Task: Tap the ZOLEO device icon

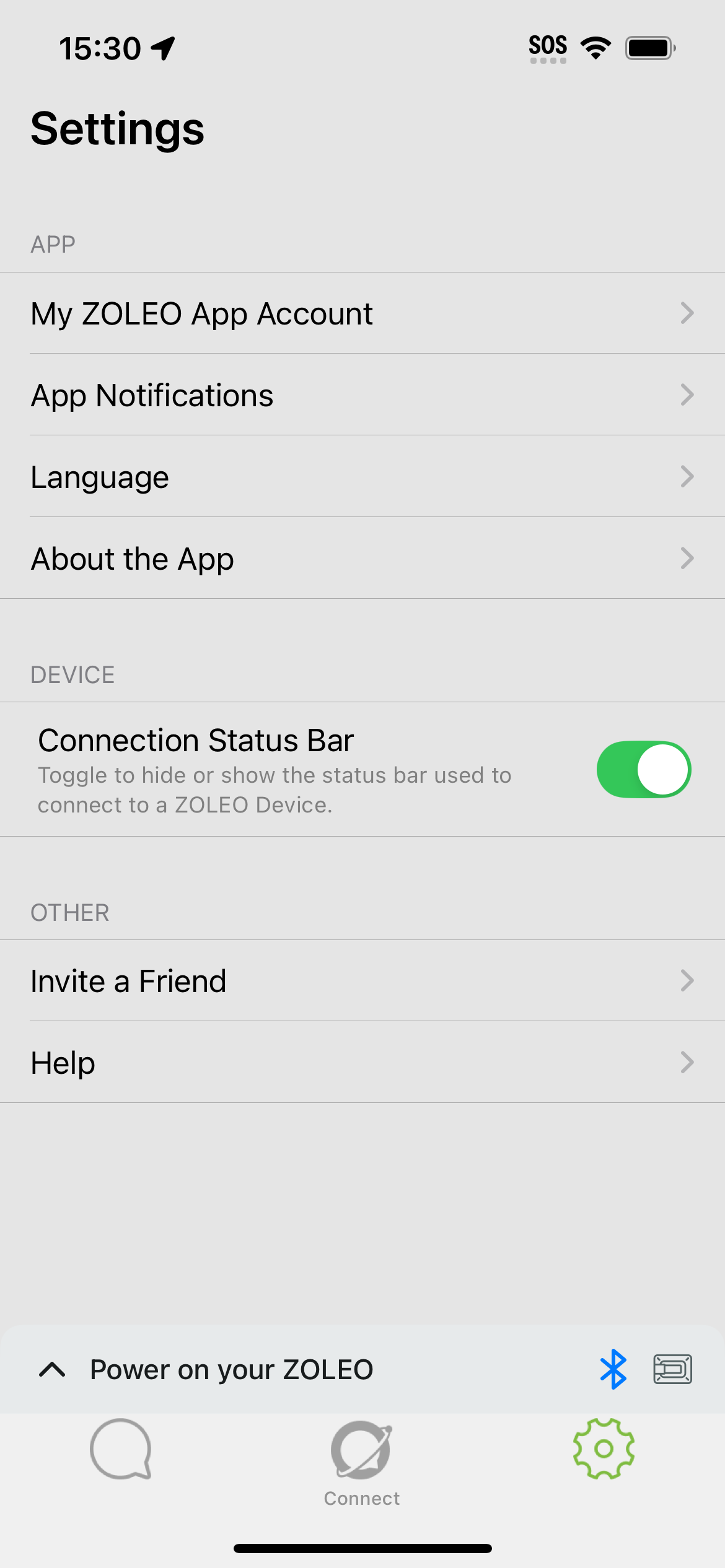Action: pyautogui.click(x=672, y=1369)
